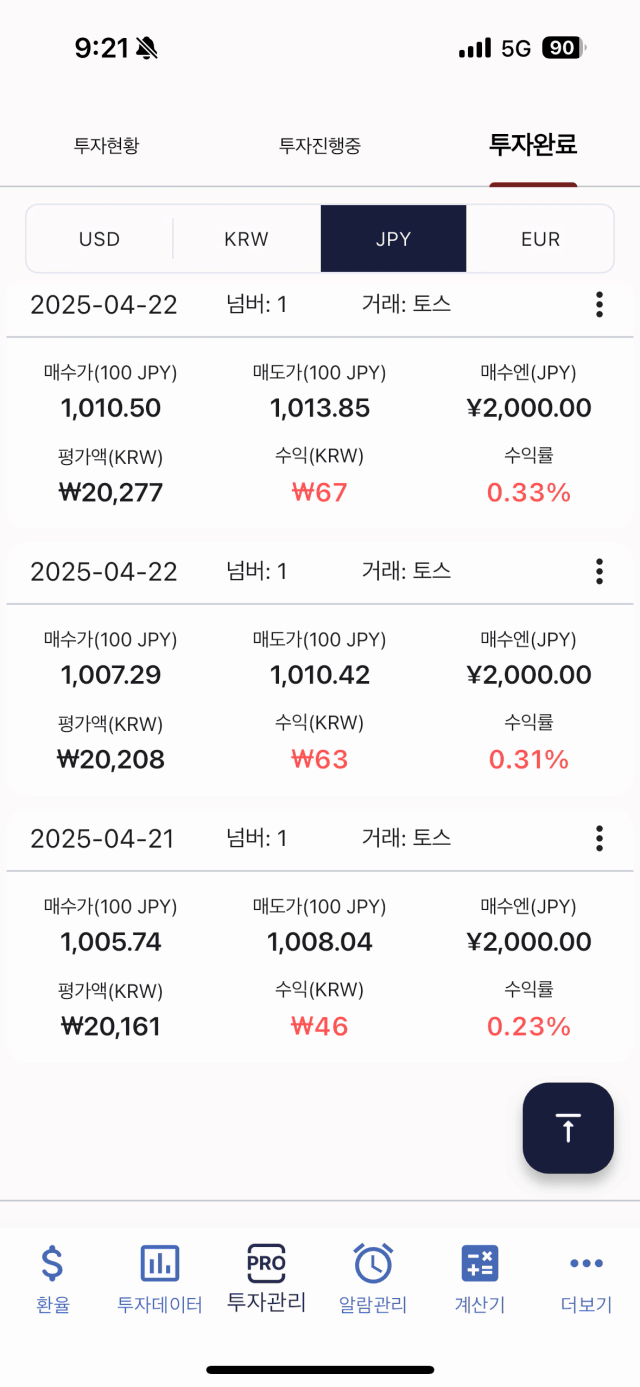The width and height of the screenshot is (640, 1387).
Task: Go to the 투자데이터 tab
Action: tap(160, 1279)
